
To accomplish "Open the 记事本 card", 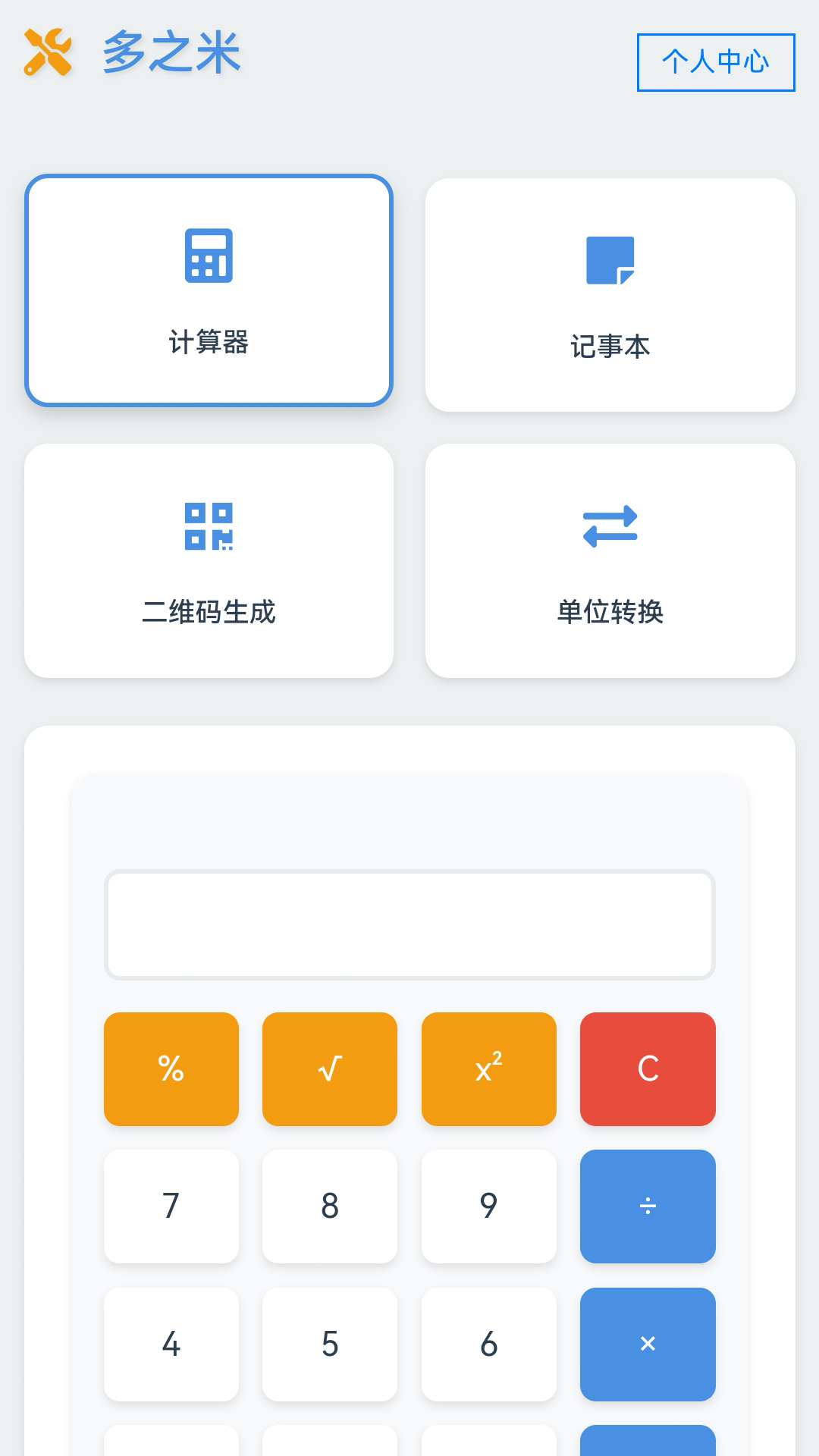I will click(x=610, y=293).
